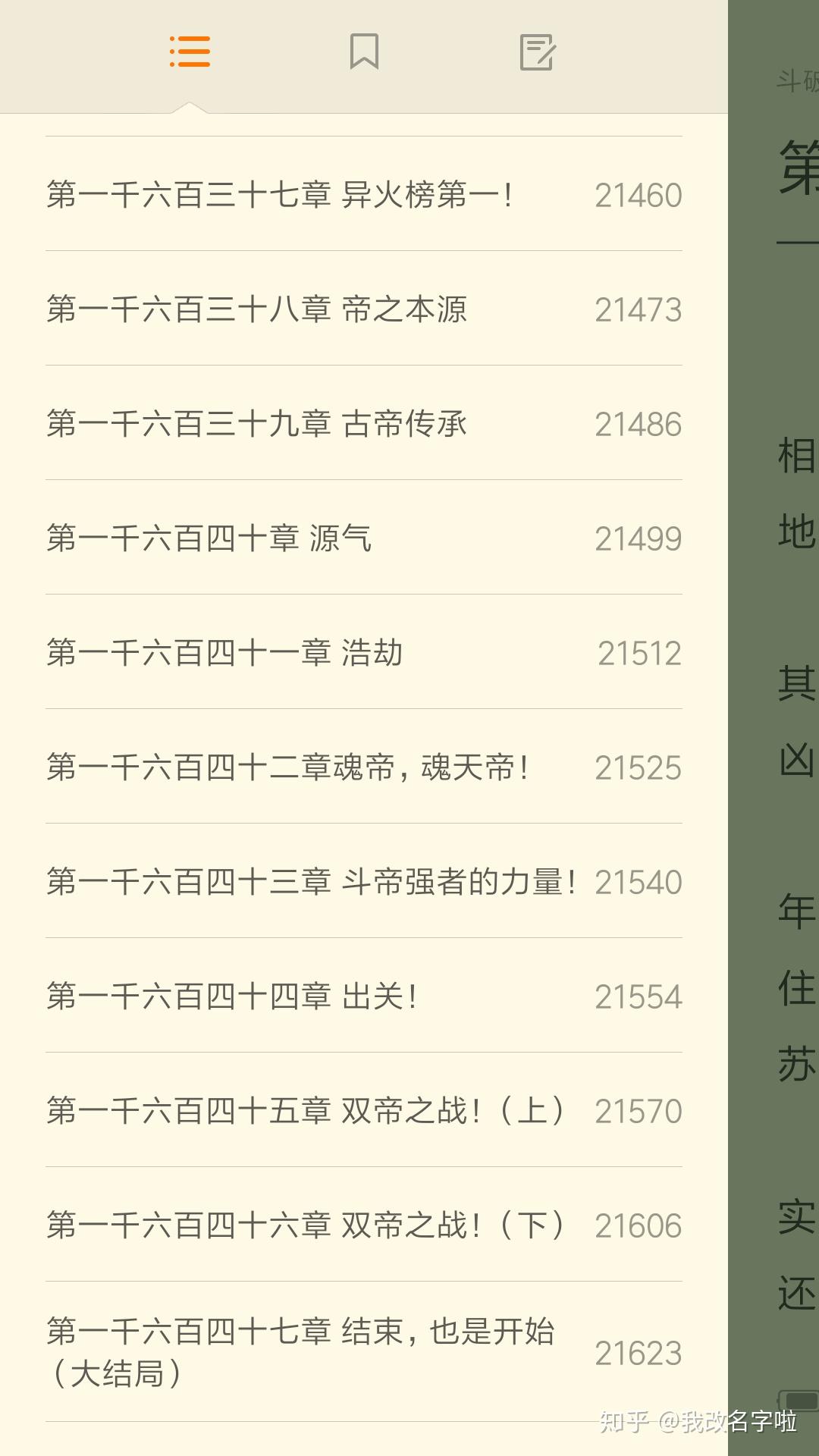The height and width of the screenshot is (1456, 819).
Task: Switch to the table of contents tab
Action: click(x=190, y=52)
